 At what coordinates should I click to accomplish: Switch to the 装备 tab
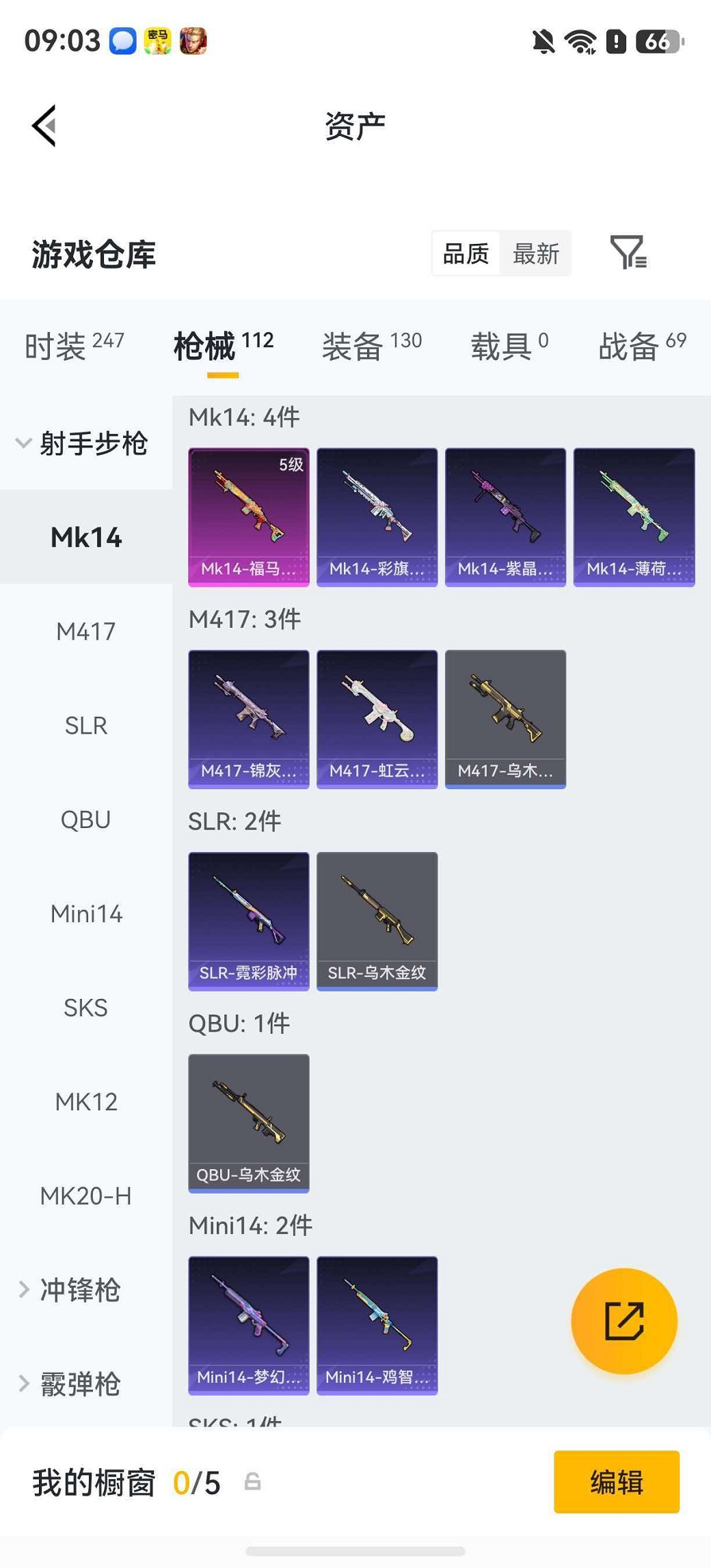pyautogui.click(x=371, y=346)
